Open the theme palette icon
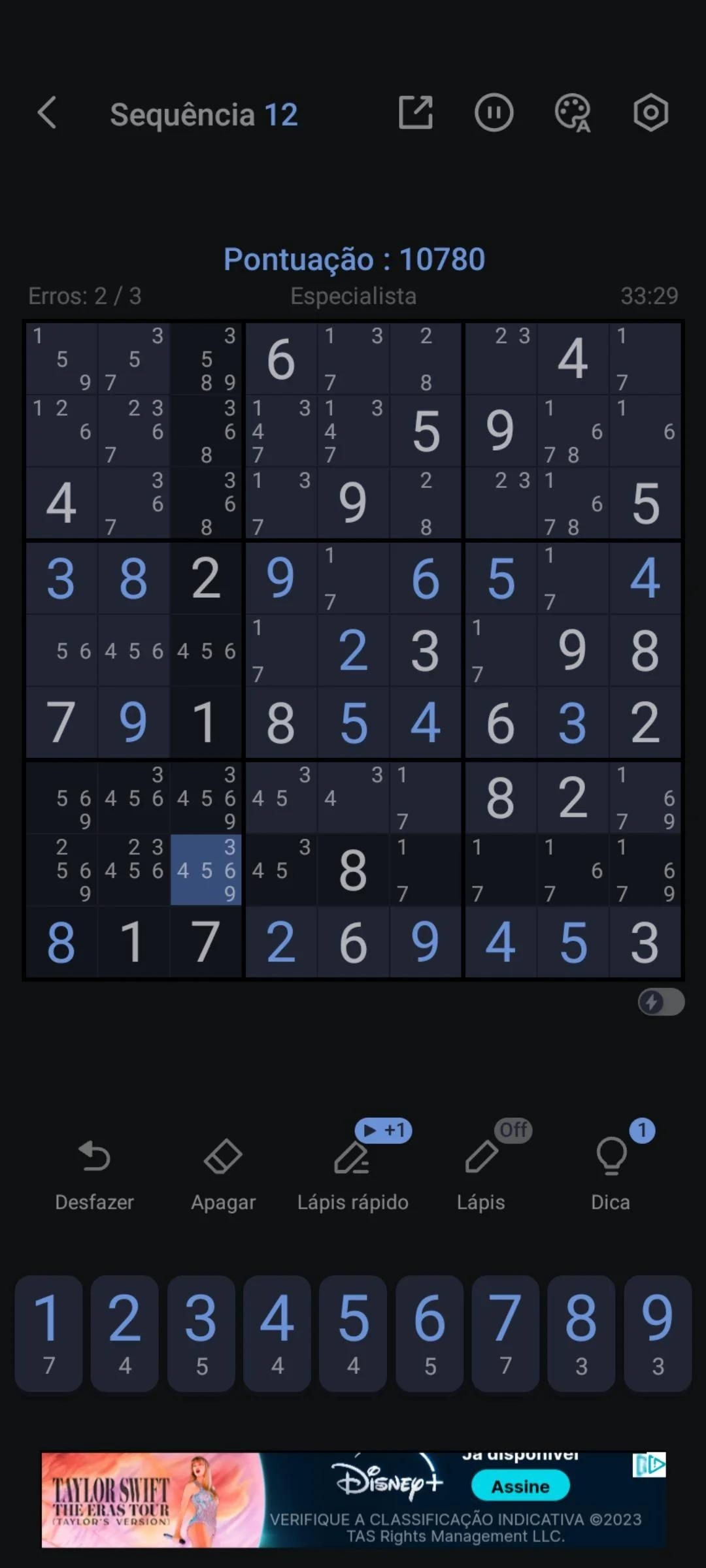Viewport: 706px width, 1568px height. point(573,113)
